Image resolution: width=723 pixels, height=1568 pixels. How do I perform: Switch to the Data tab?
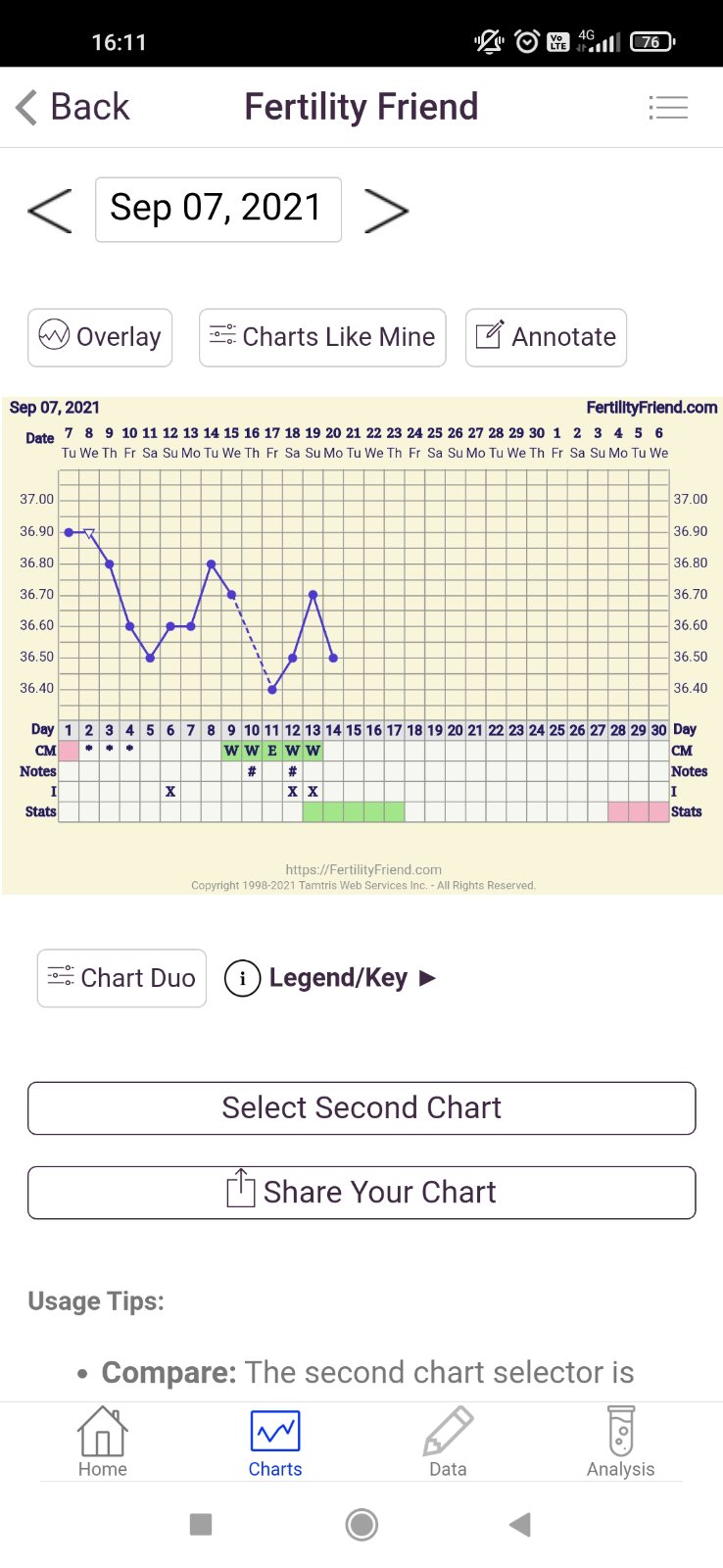pyautogui.click(x=448, y=1443)
